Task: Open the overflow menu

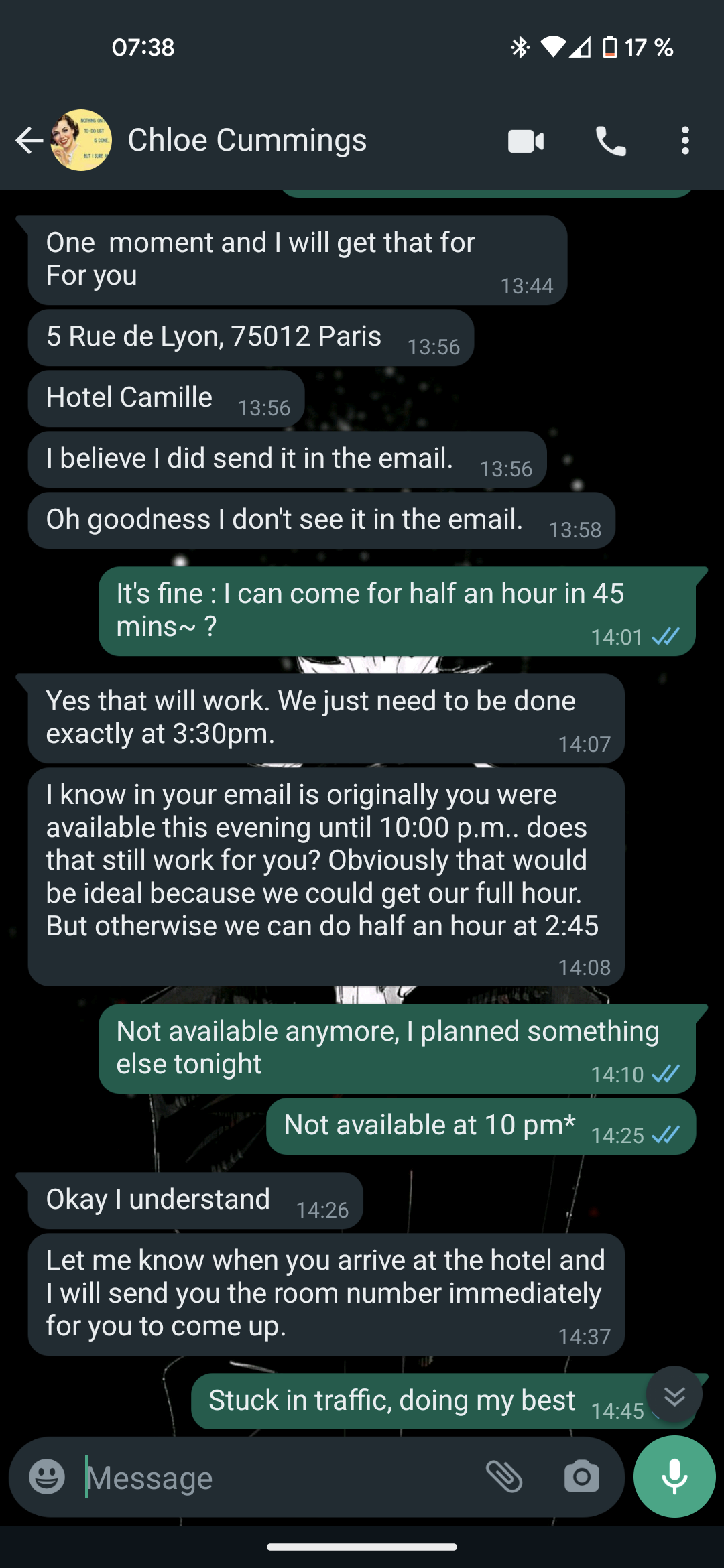Action: tap(684, 141)
